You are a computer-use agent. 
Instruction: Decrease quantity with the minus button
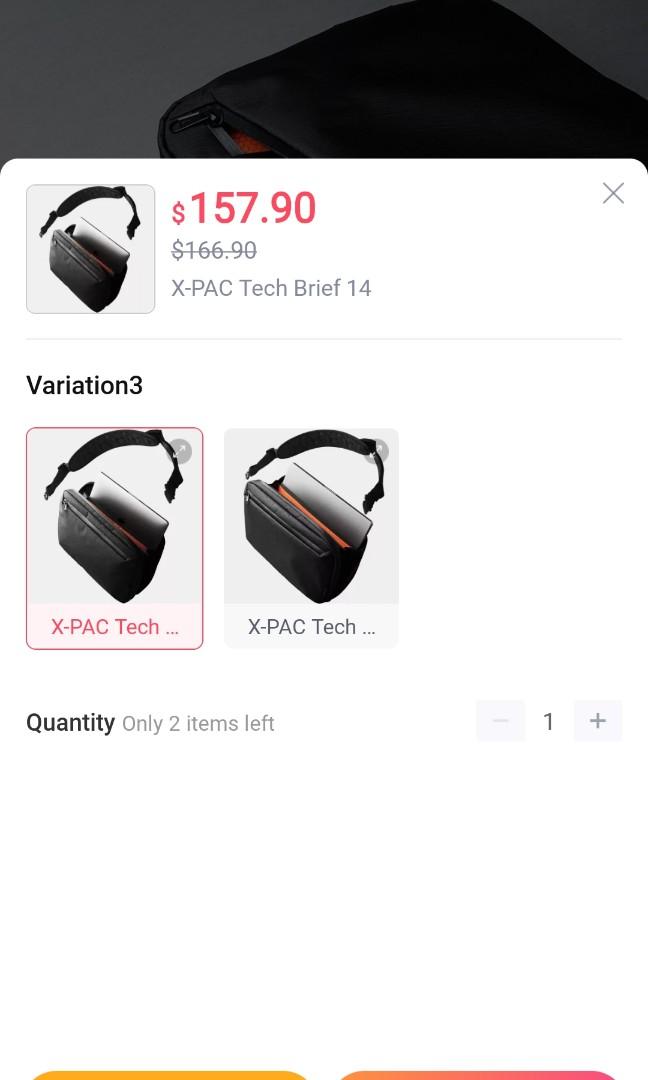pyautogui.click(x=501, y=721)
